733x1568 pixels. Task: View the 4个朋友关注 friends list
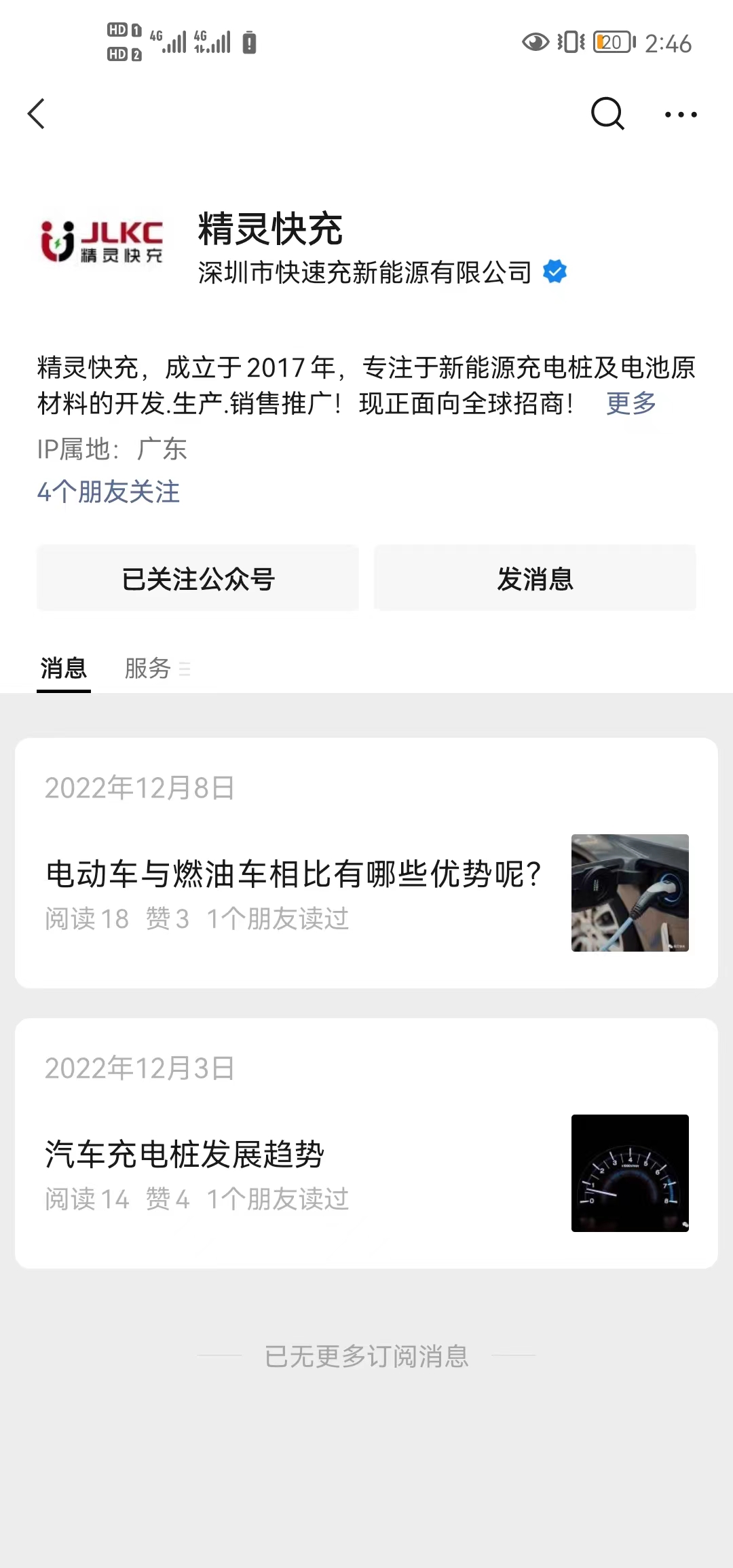pos(109,492)
